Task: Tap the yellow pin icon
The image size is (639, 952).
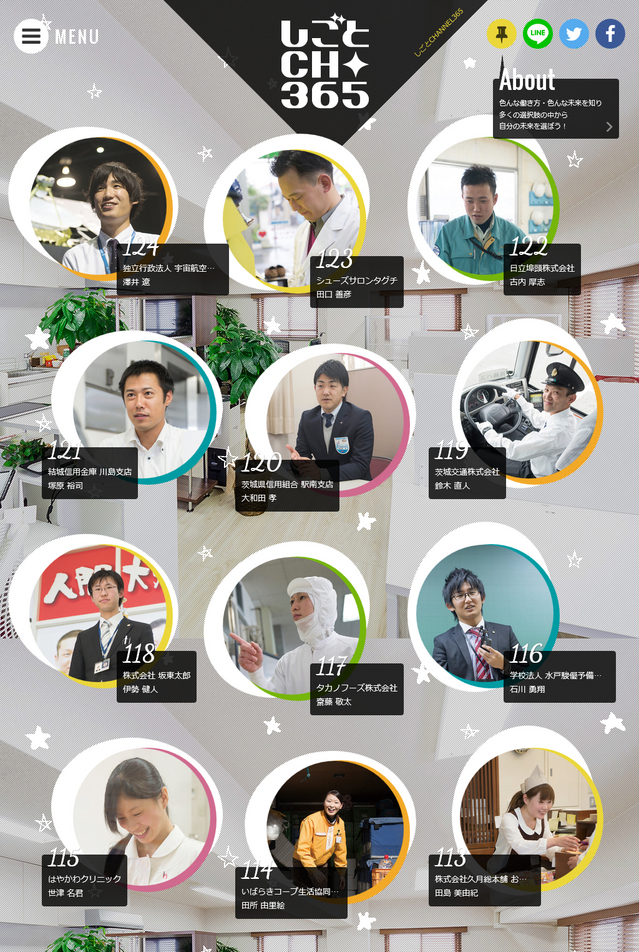Action: click(501, 34)
